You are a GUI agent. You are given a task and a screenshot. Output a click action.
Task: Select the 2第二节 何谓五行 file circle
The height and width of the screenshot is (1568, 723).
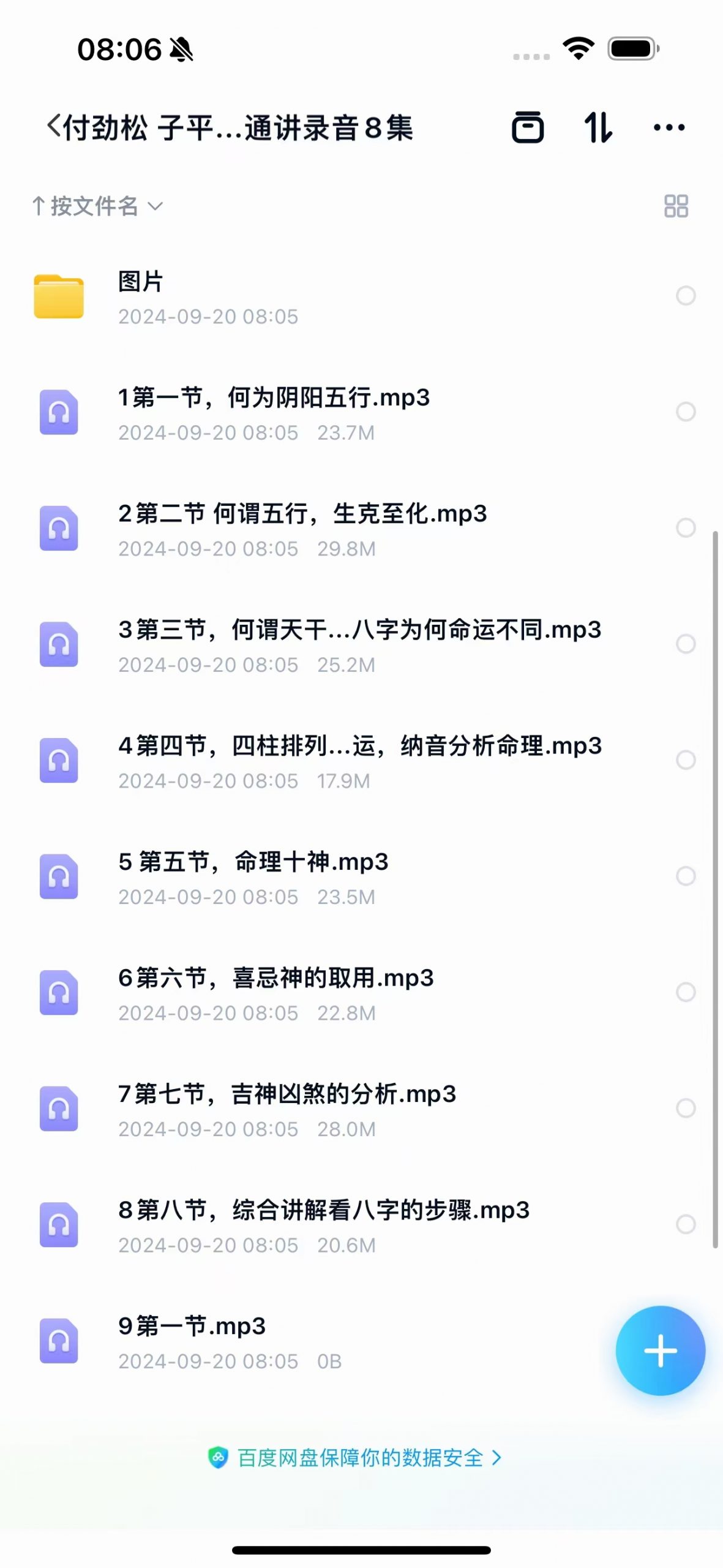click(x=686, y=528)
